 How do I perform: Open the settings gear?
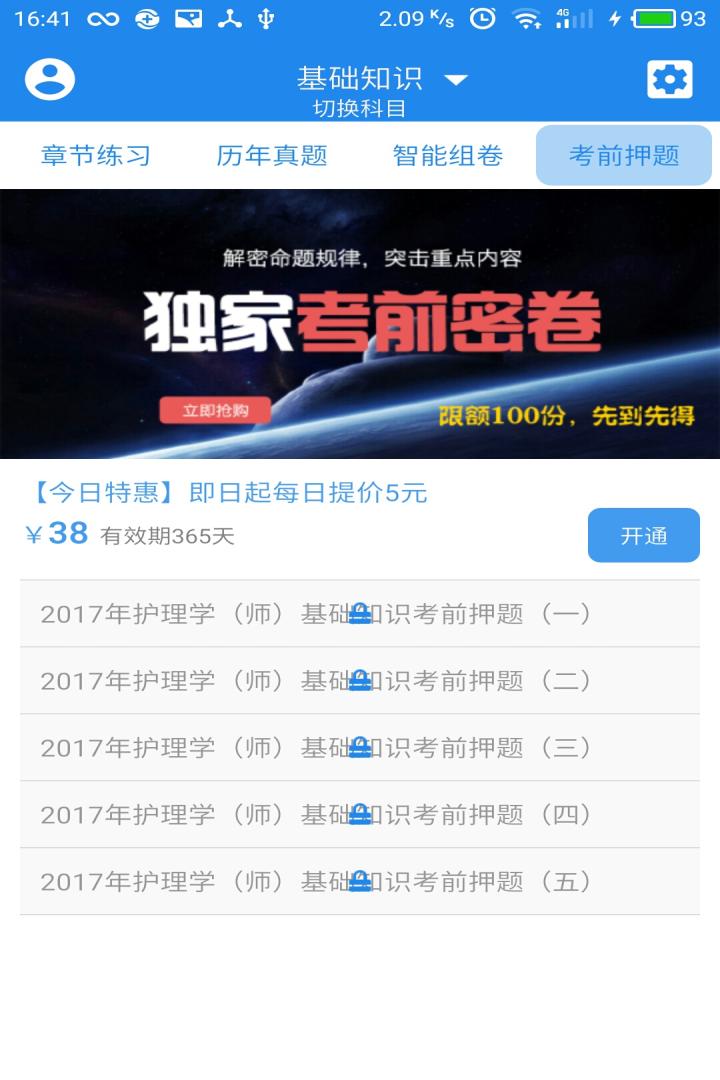[669, 79]
